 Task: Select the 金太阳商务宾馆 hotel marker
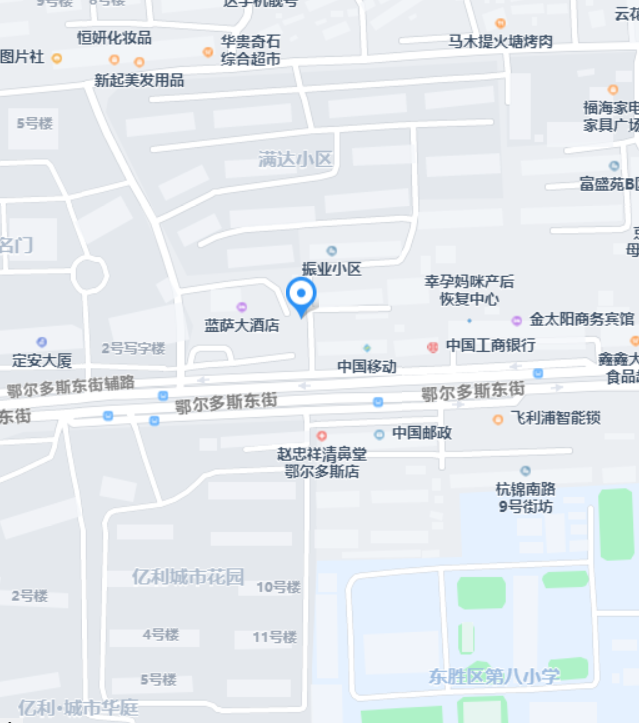[x=516, y=320]
